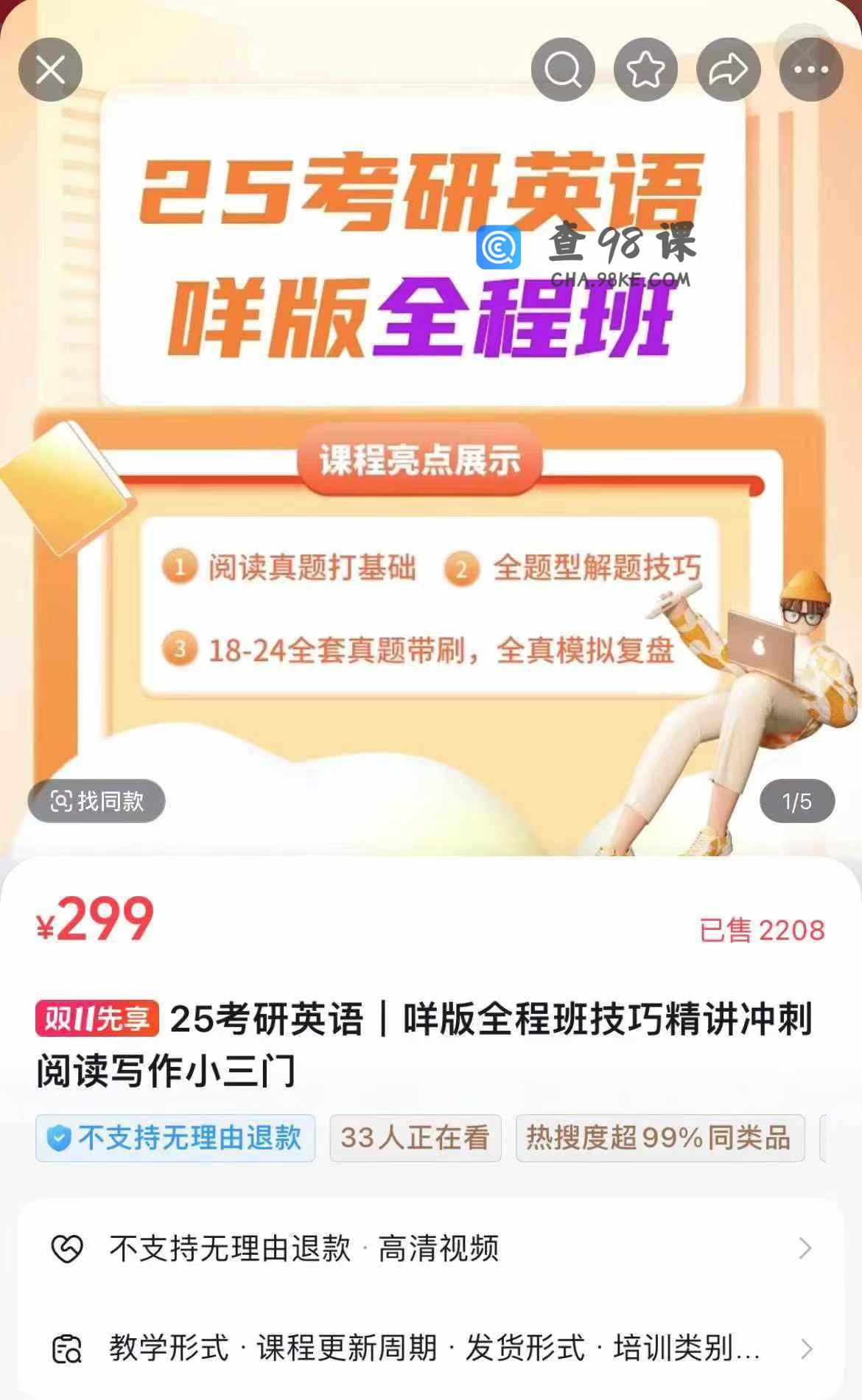This screenshot has height=1400, width=862.
Task: Open 不支持无理由退款 · 高清视频 service details
Action: click(x=431, y=1248)
